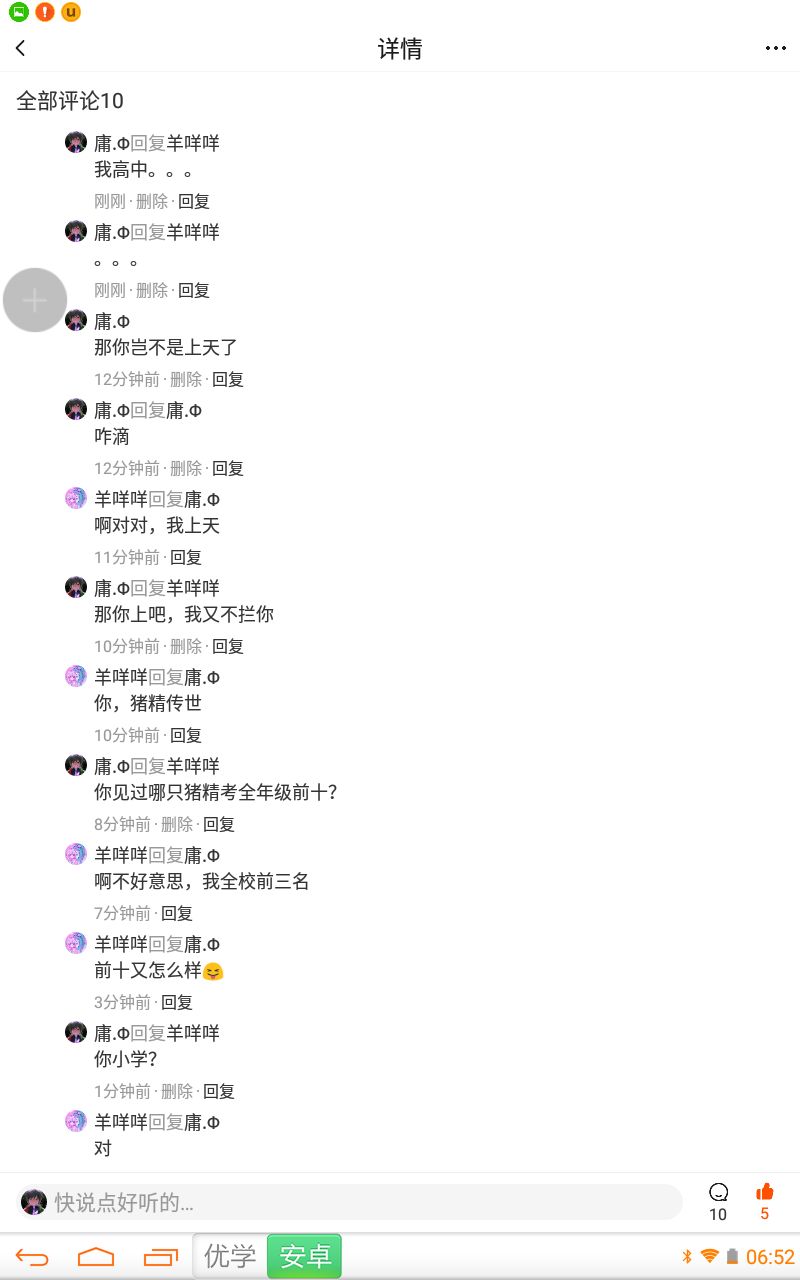The height and width of the screenshot is (1280, 800).
Task: Reply to "你，猪精传世" comment
Action: click(186, 735)
